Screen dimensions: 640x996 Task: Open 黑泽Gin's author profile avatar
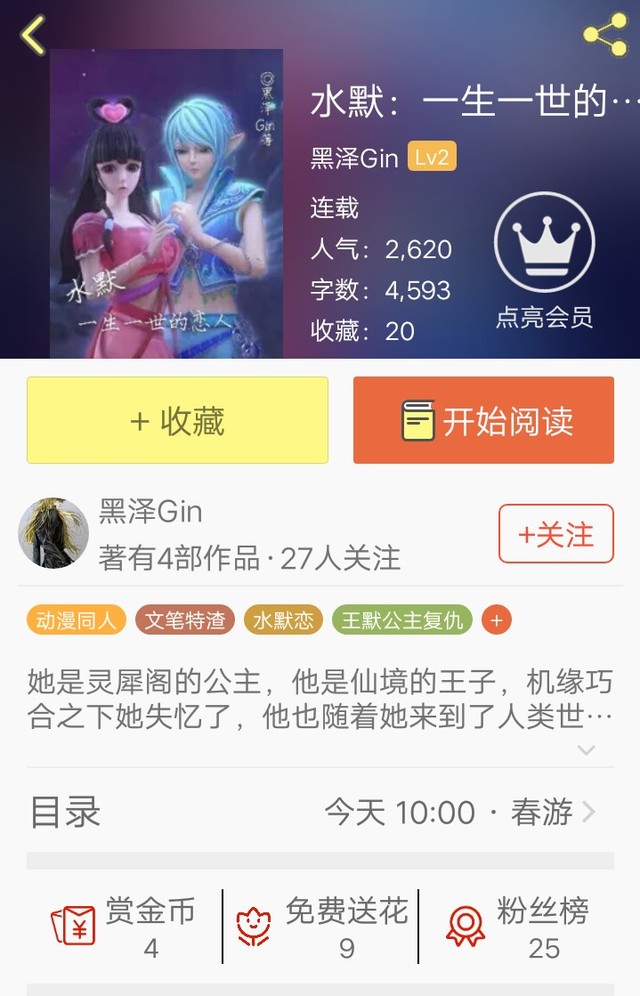point(53,534)
